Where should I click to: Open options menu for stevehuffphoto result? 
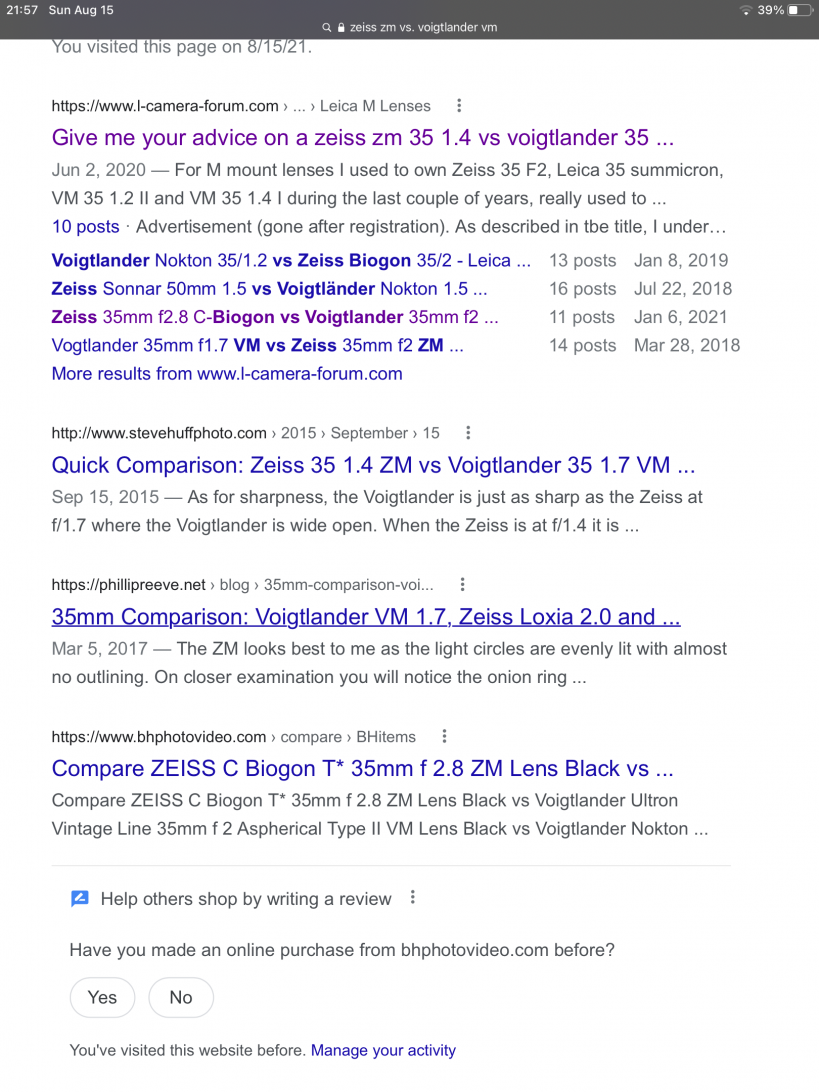468,433
